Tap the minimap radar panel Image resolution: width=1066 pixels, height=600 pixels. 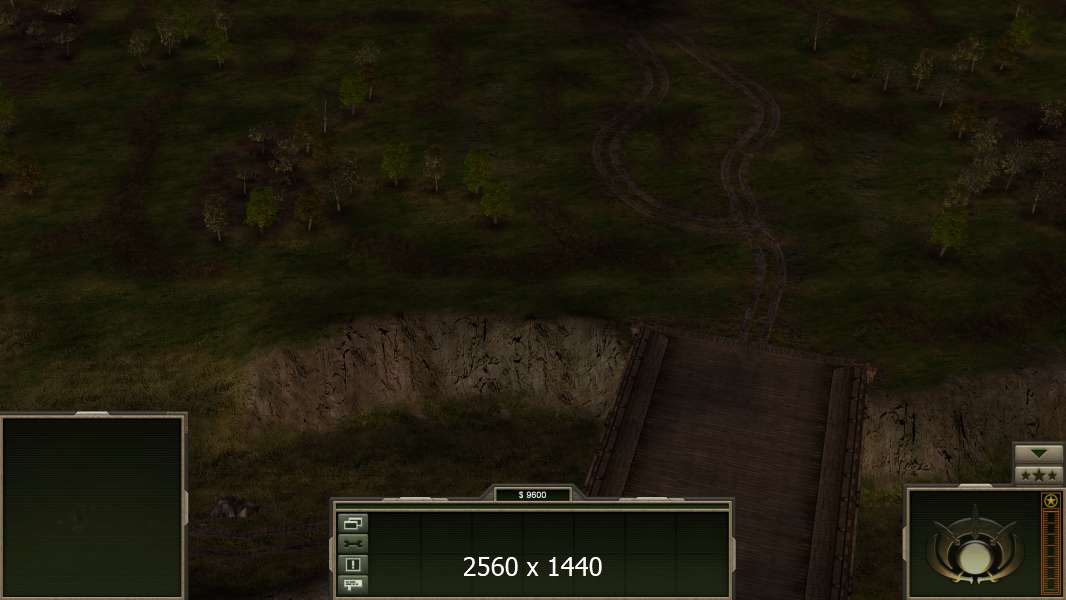click(93, 507)
